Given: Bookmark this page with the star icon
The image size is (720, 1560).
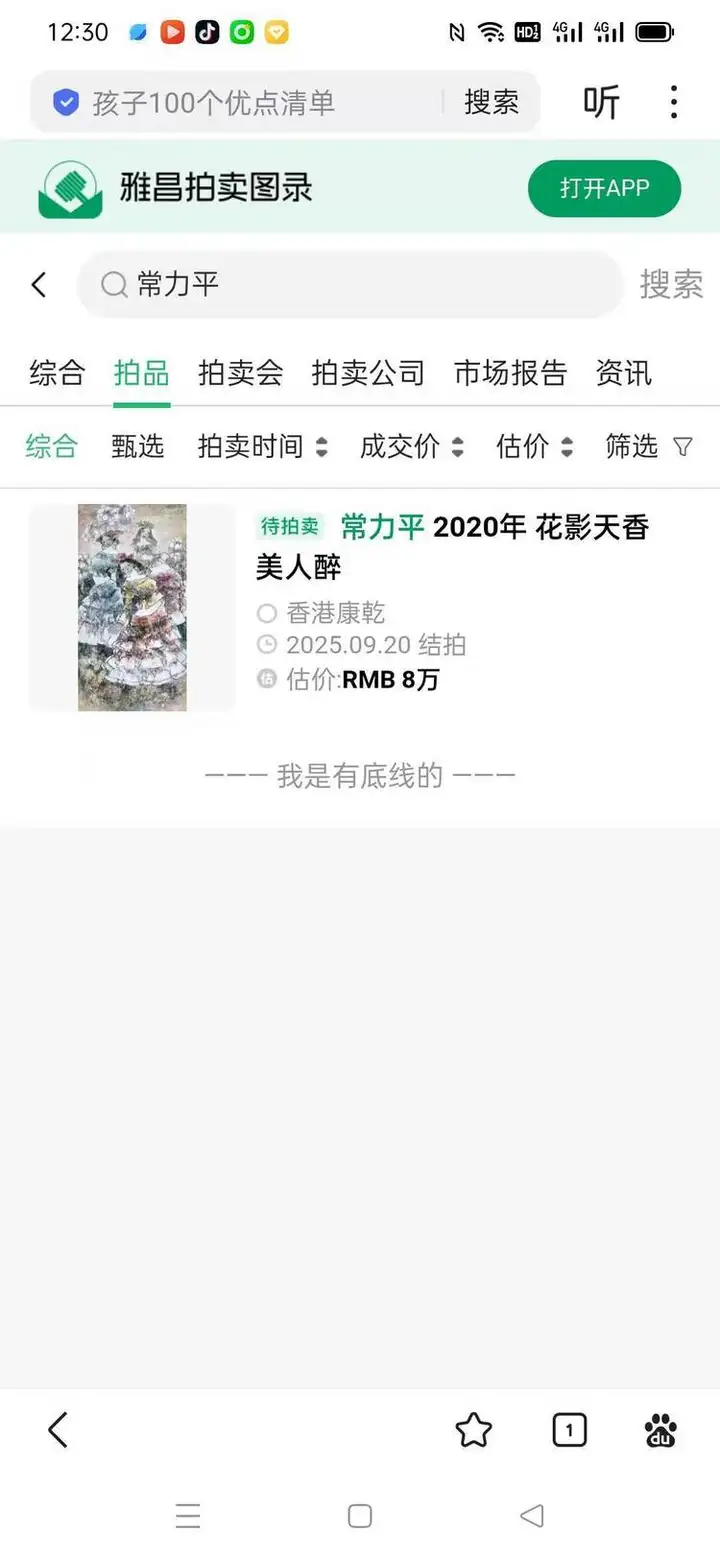Looking at the screenshot, I should tap(473, 1431).
